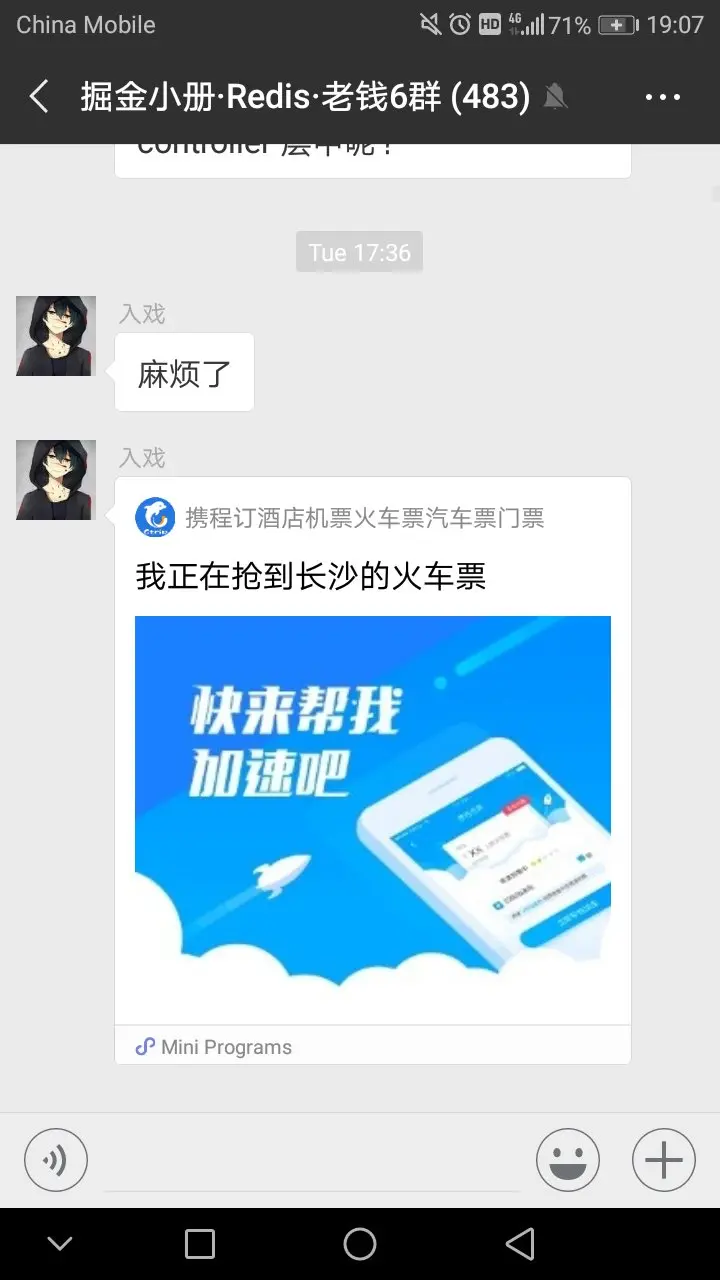Switch to voice message input
This screenshot has width=720, height=1280.
click(x=56, y=1160)
